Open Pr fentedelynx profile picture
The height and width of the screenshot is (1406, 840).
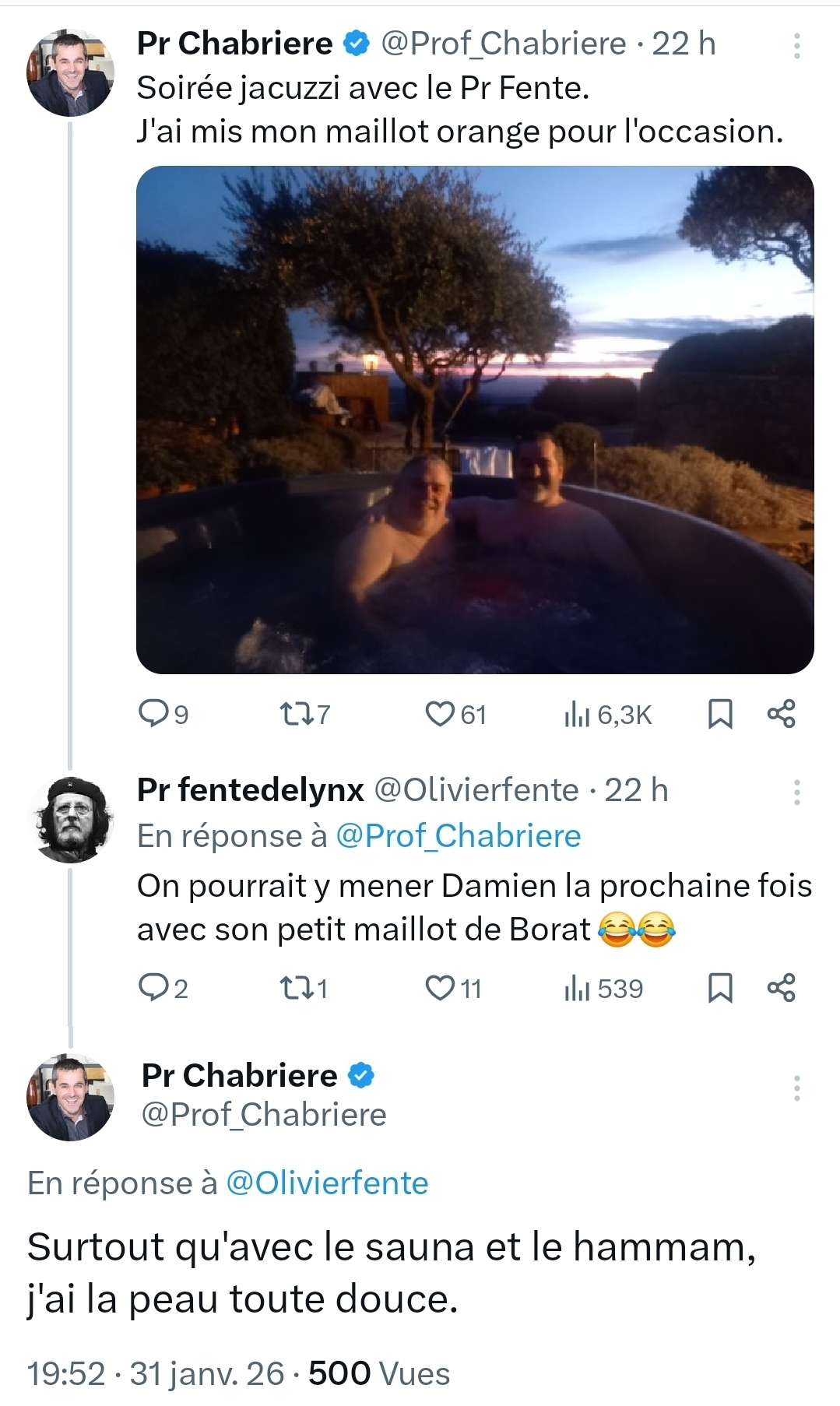point(71,819)
